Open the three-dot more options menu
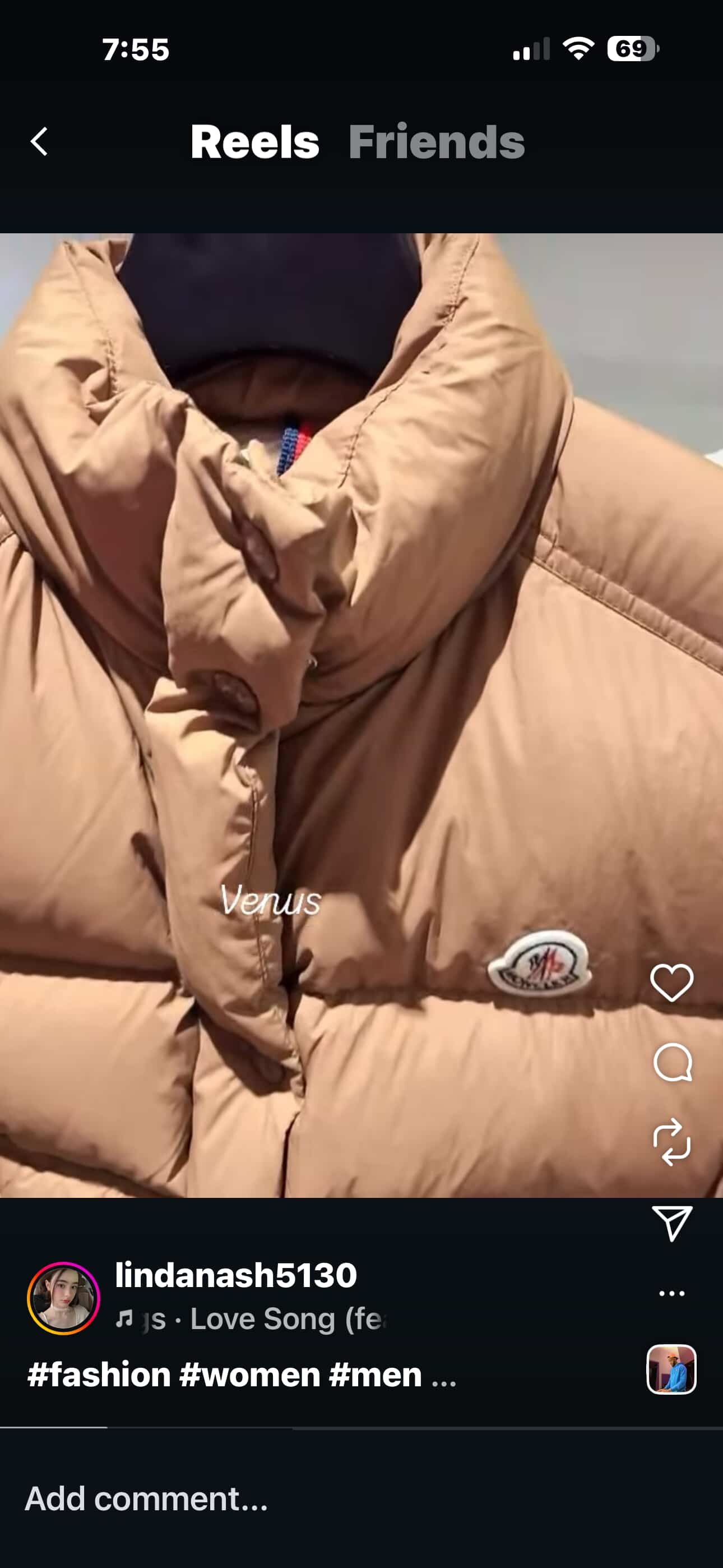The image size is (723, 1568). point(671,1293)
